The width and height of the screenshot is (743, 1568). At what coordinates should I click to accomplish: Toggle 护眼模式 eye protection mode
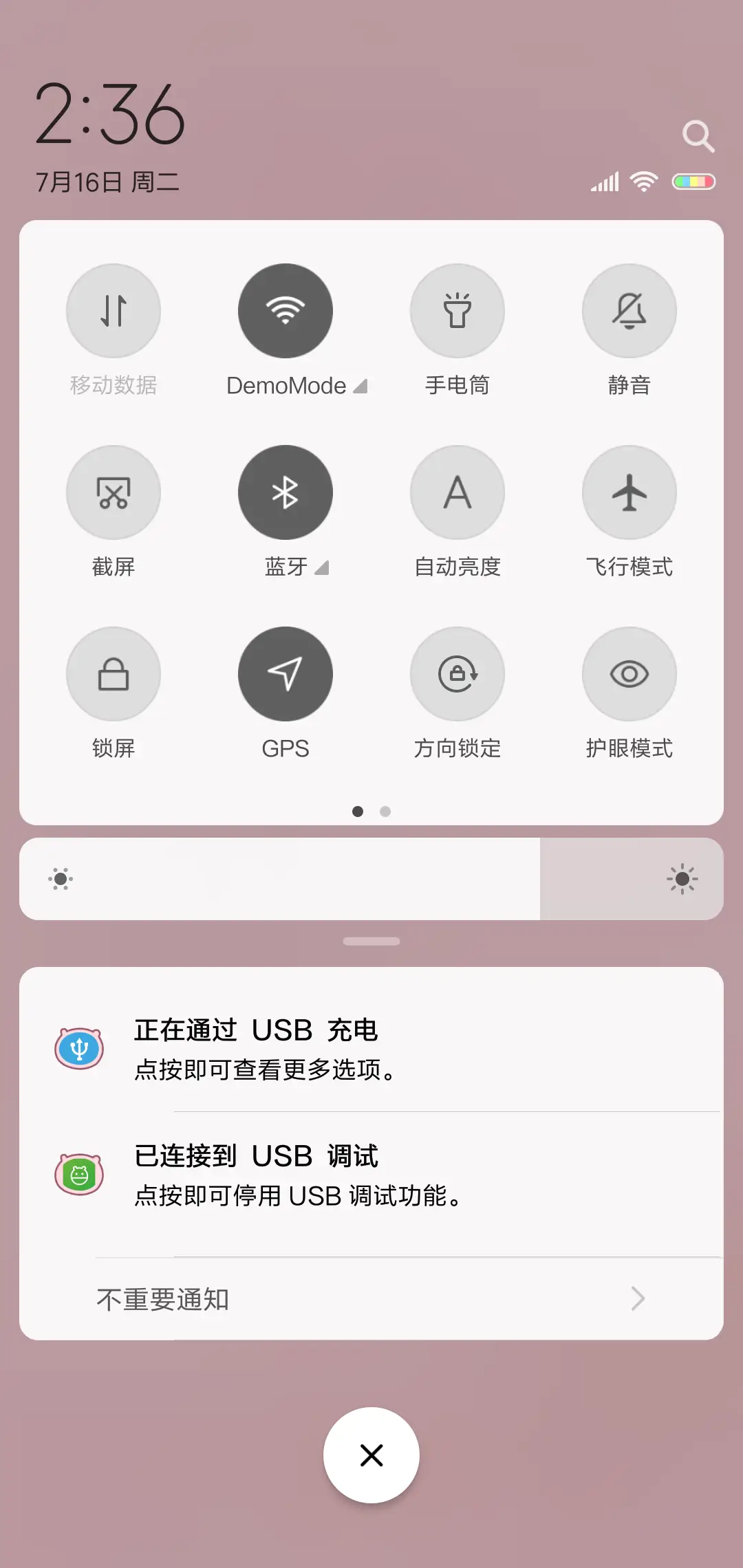[x=629, y=675]
